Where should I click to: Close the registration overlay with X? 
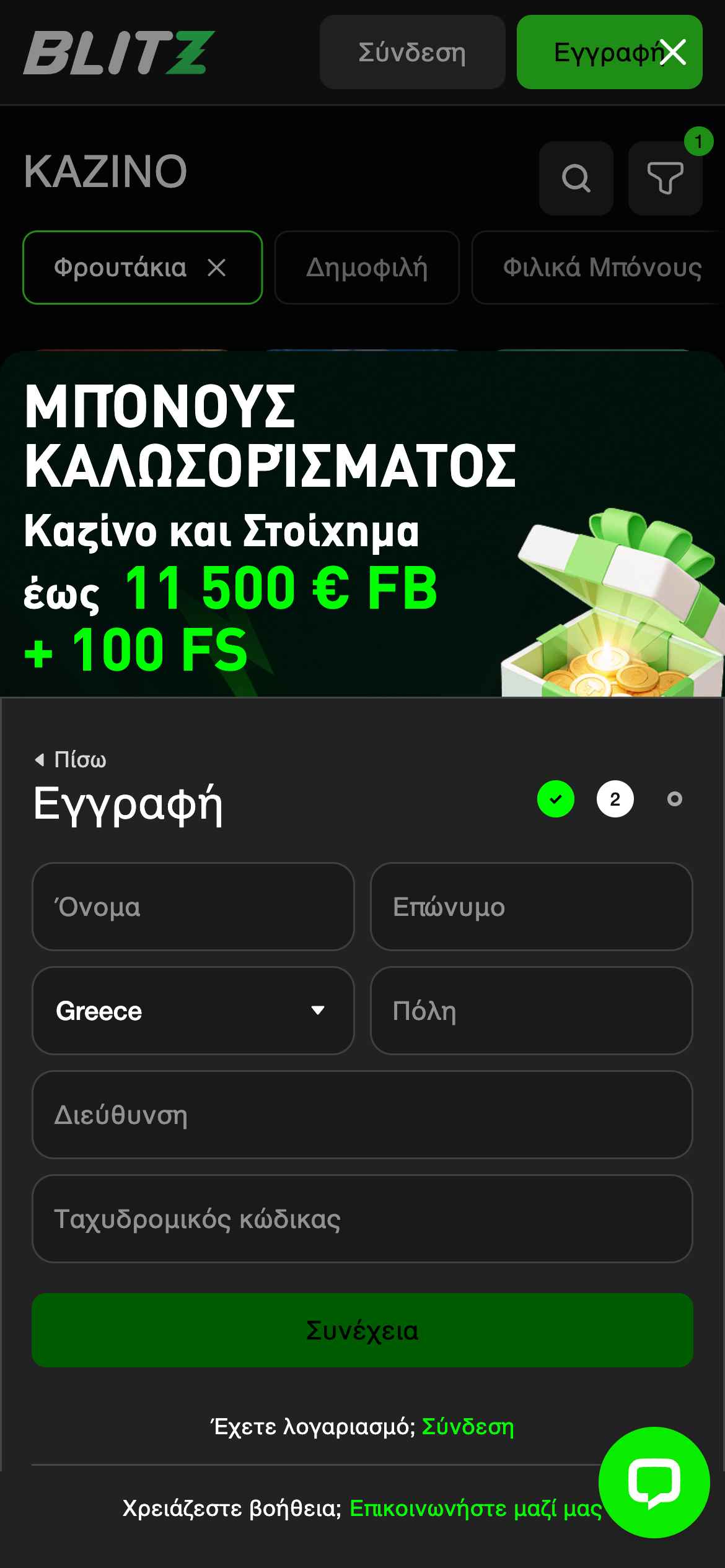[673, 52]
